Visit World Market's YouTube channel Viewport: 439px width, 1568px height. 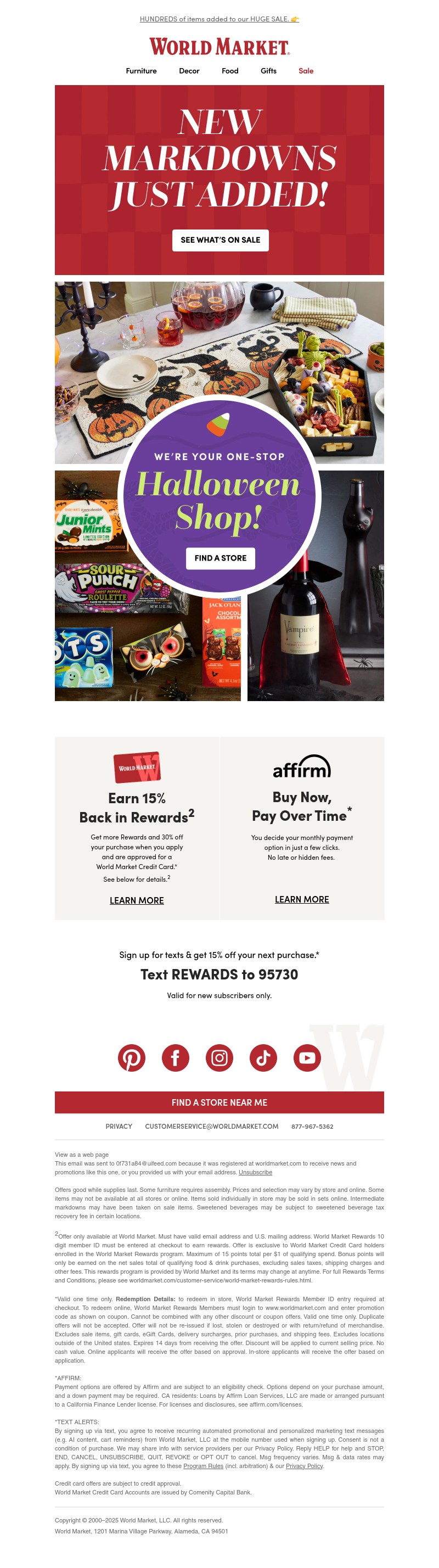307,1058
